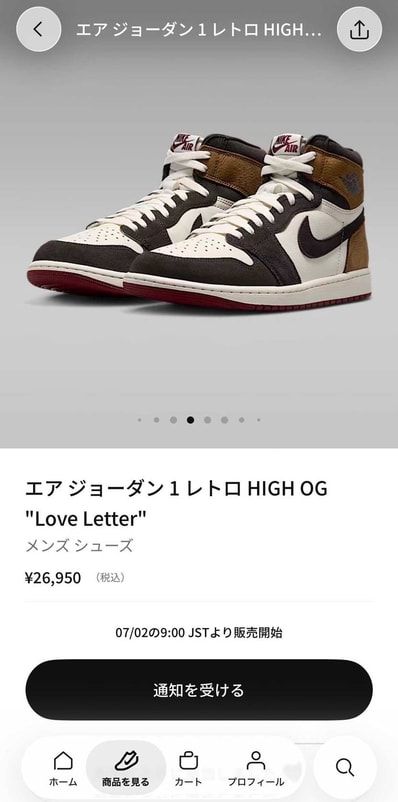Open the カート tab
Viewport: 398px width, 802px height.
point(189,768)
